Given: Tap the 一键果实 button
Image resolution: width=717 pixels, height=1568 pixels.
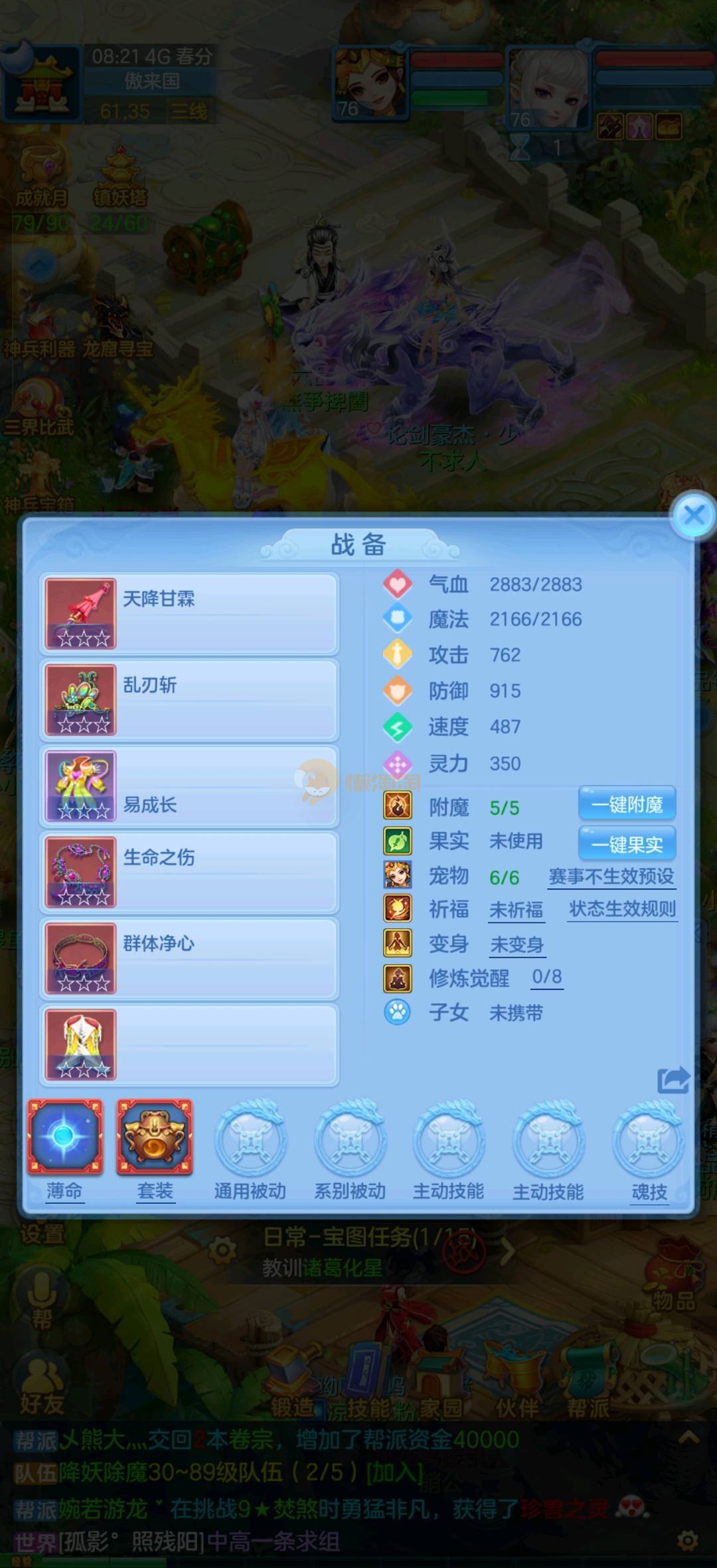Looking at the screenshot, I should 627,844.
